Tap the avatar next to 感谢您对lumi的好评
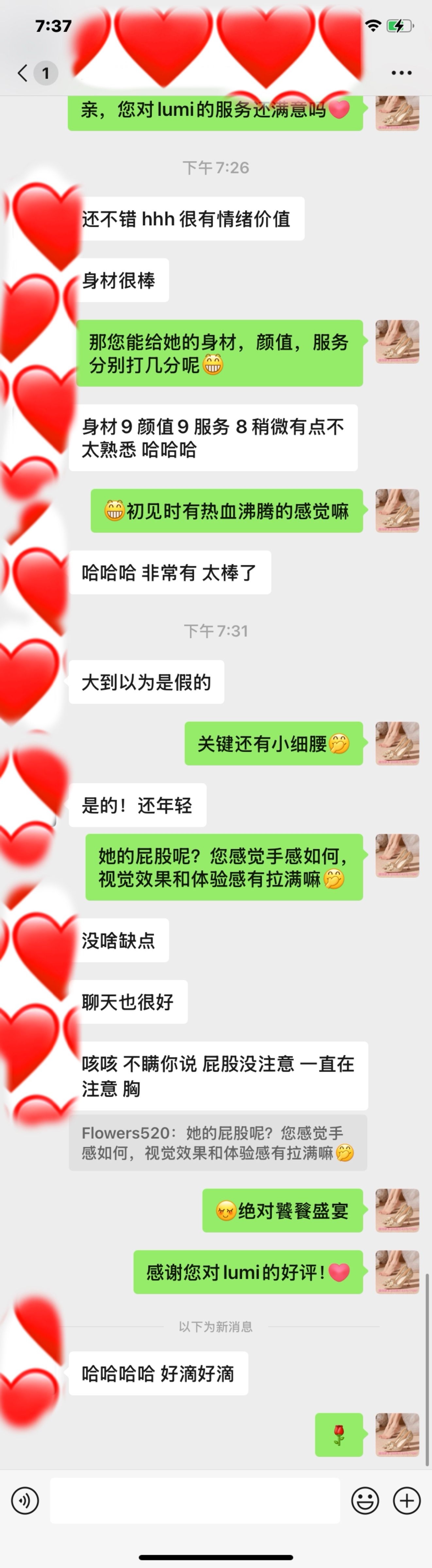The width and height of the screenshot is (432, 1568). click(397, 1272)
